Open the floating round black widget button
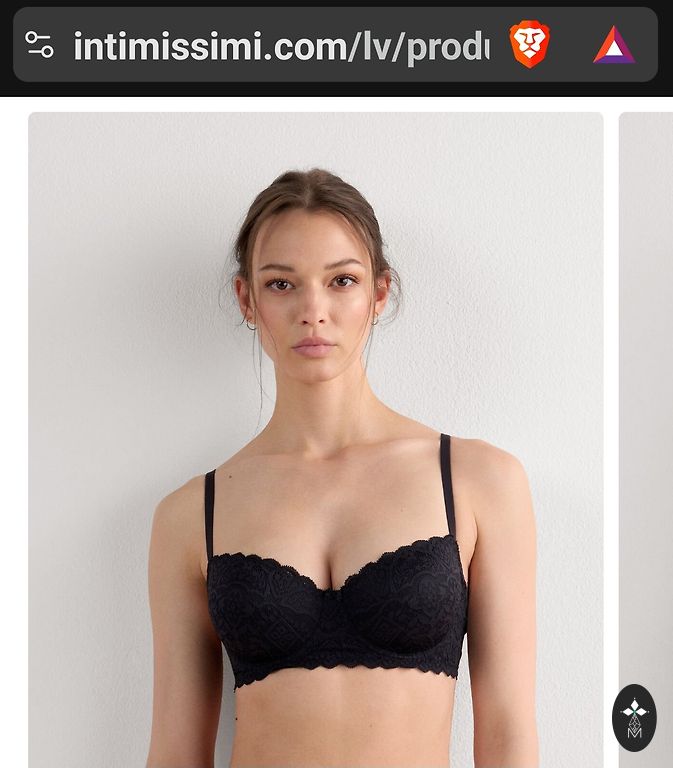Image resolution: width=673 pixels, height=768 pixels. (634, 717)
